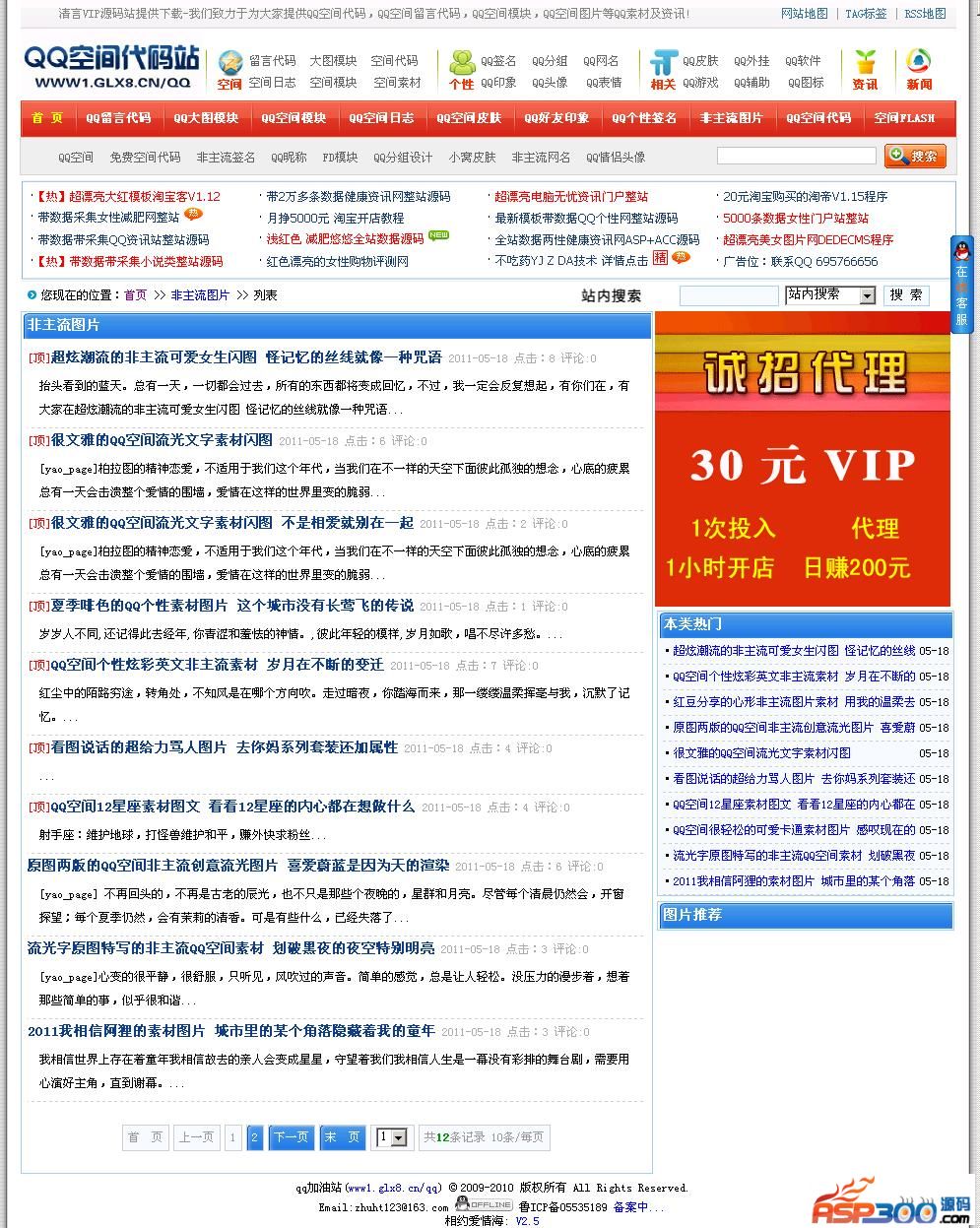Viewport: 980px width, 1228px height.
Task: Go to the 空间FLASH navigation tab
Action: [x=904, y=118]
